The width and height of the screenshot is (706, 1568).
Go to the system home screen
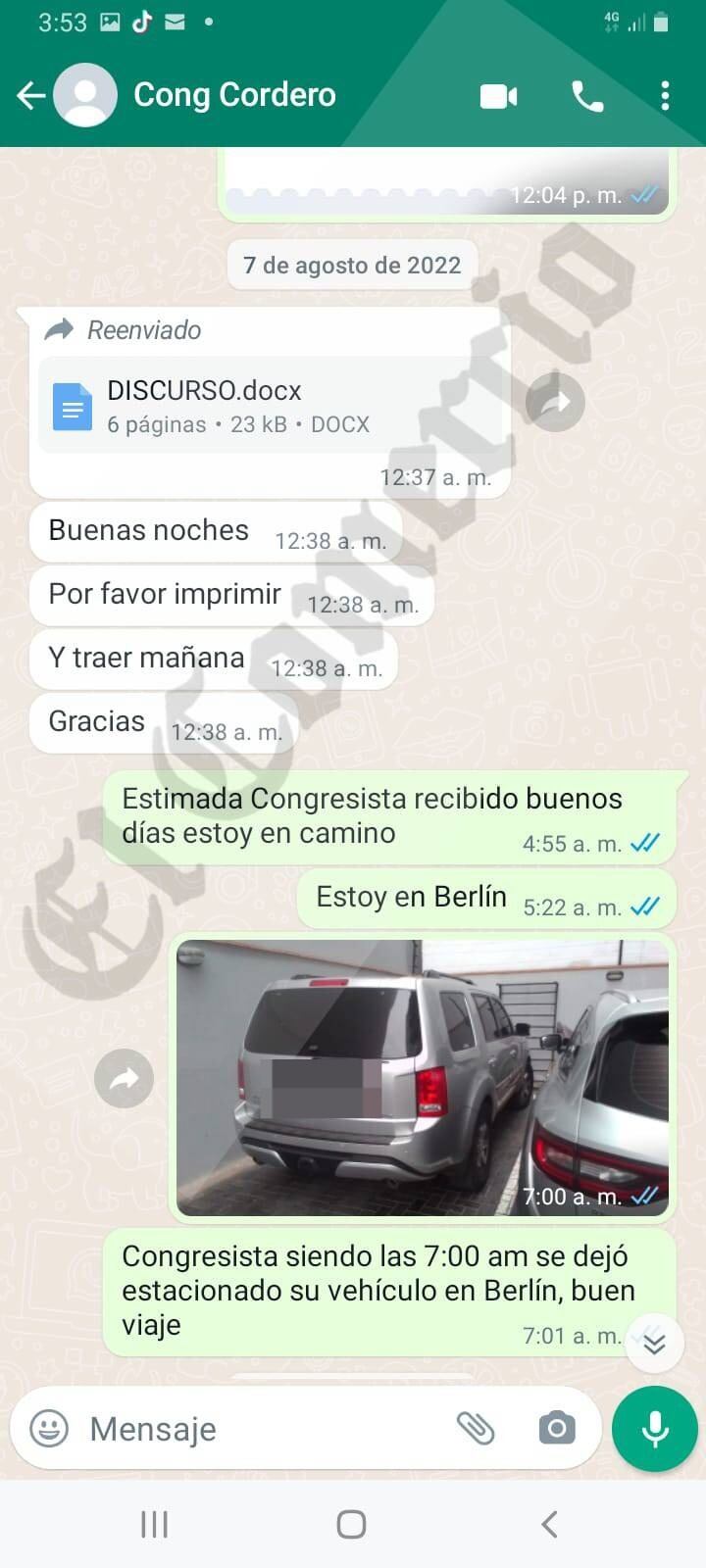click(x=351, y=1524)
